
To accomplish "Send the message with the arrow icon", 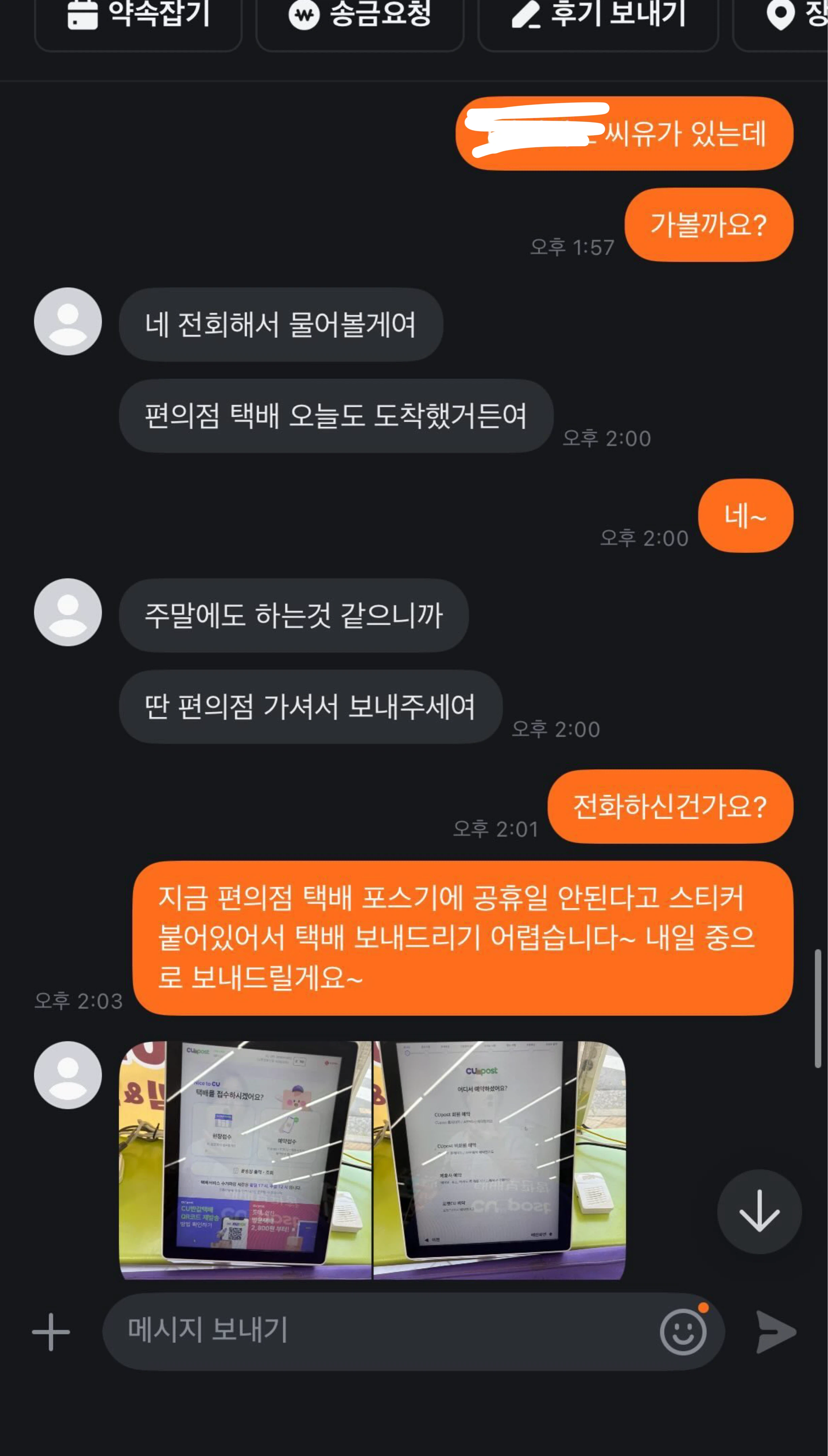I will coord(776,1332).
